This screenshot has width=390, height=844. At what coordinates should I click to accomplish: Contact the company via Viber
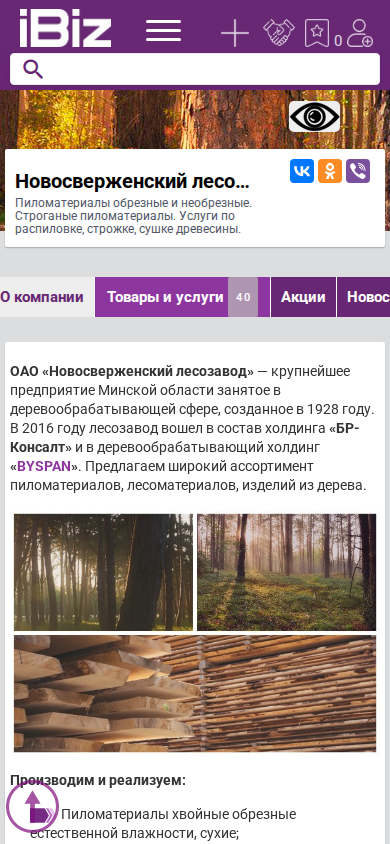(x=358, y=171)
